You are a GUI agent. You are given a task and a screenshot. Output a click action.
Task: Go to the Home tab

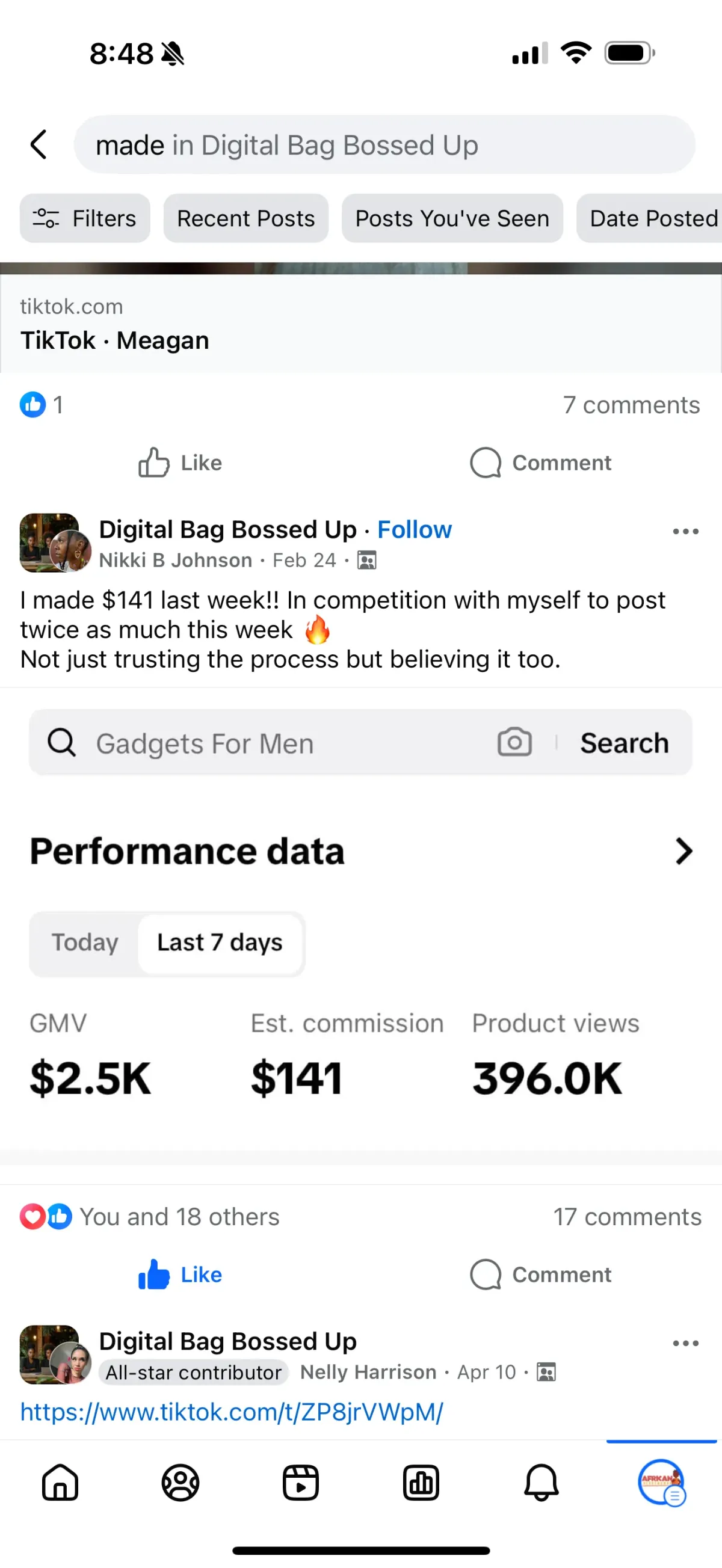point(60,1483)
